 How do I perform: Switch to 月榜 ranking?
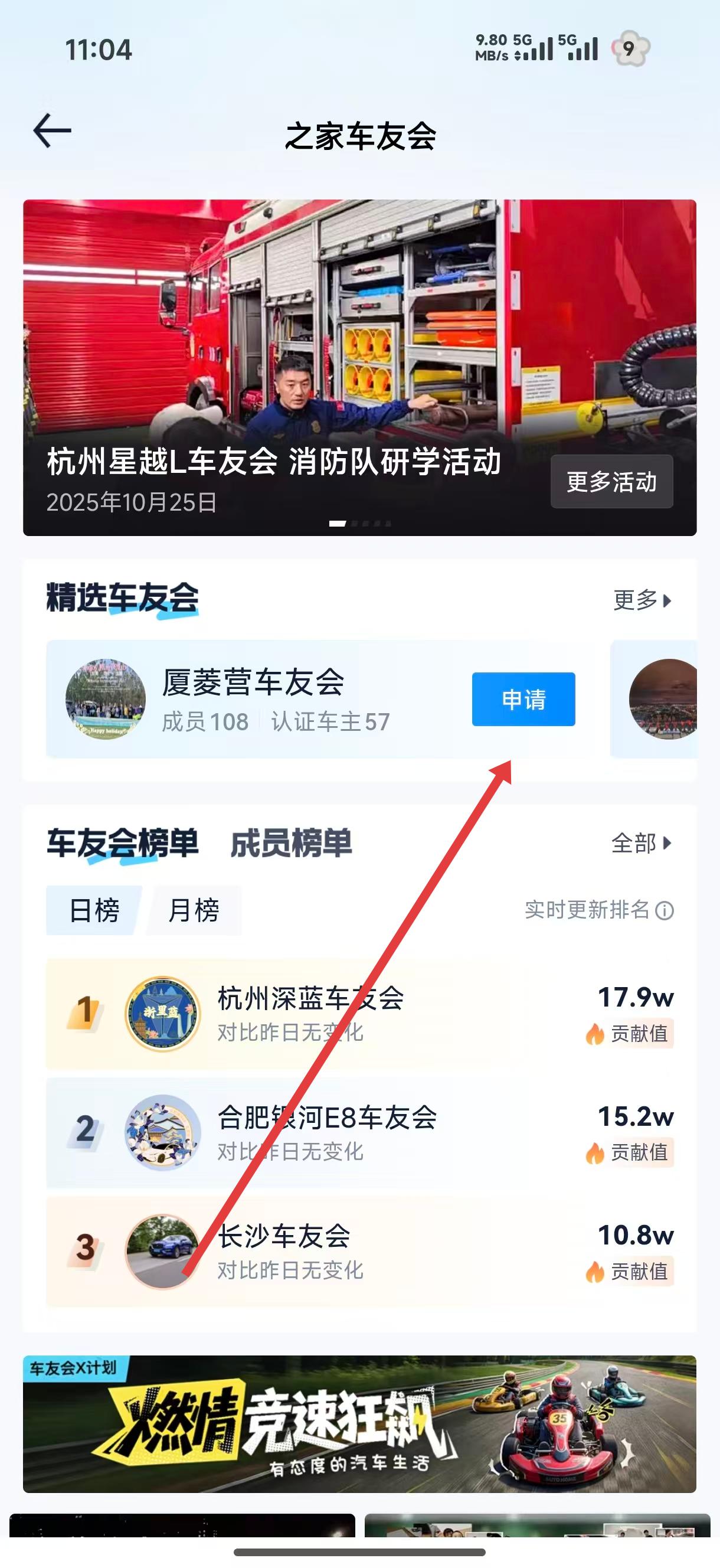(x=194, y=910)
